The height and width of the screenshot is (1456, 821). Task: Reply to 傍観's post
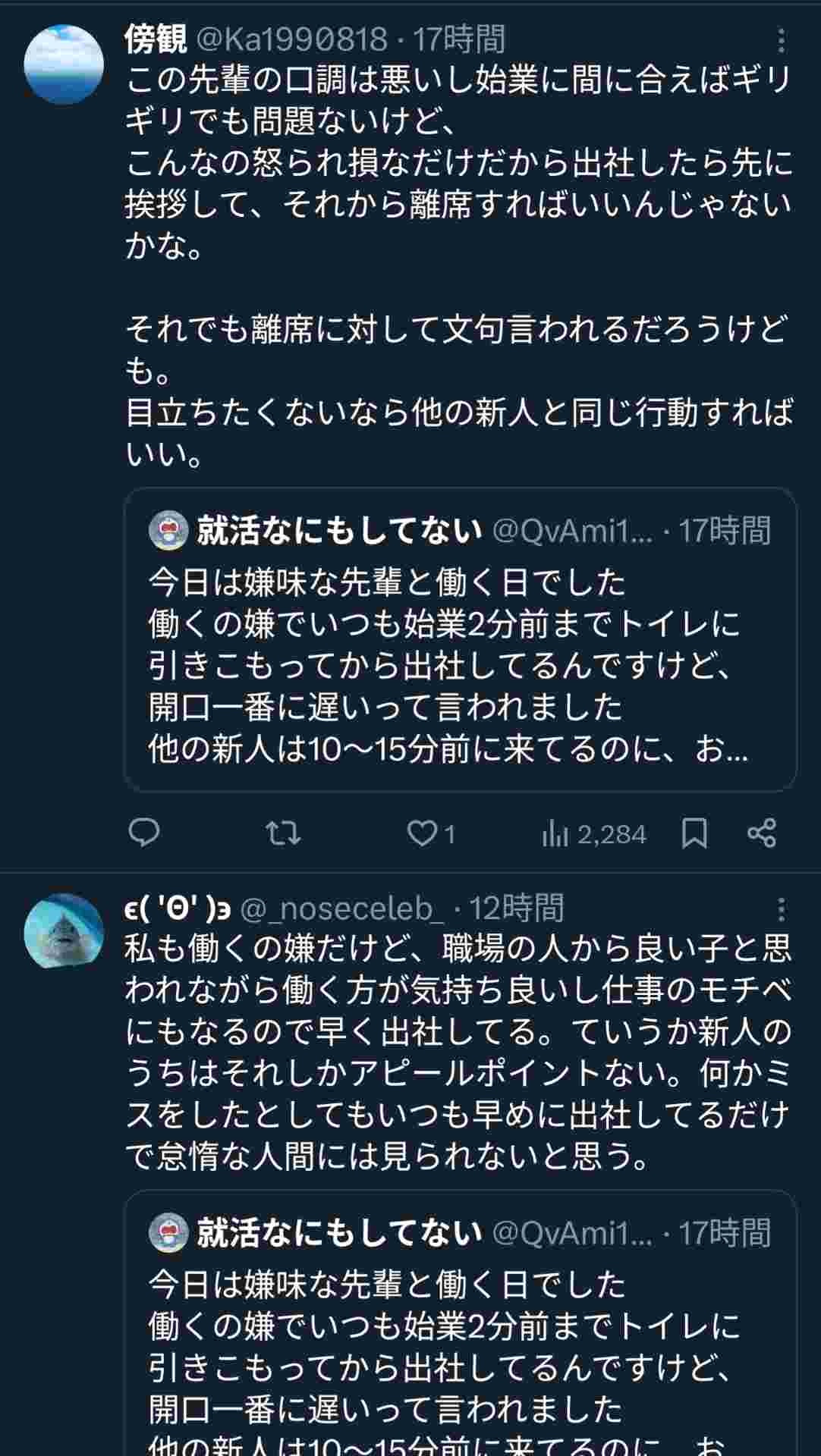click(144, 833)
